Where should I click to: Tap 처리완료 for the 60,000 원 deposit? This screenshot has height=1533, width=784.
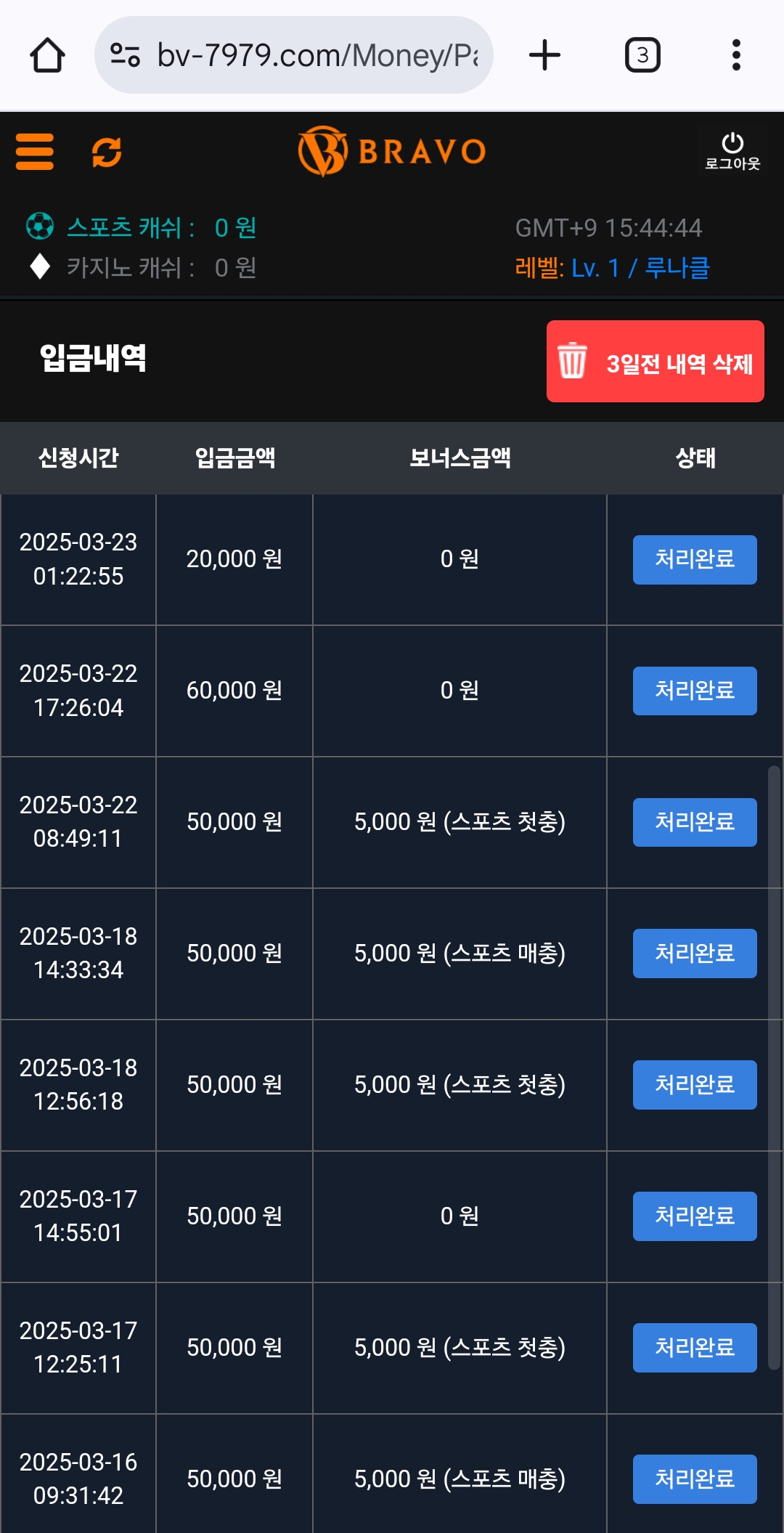(x=695, y=691)
